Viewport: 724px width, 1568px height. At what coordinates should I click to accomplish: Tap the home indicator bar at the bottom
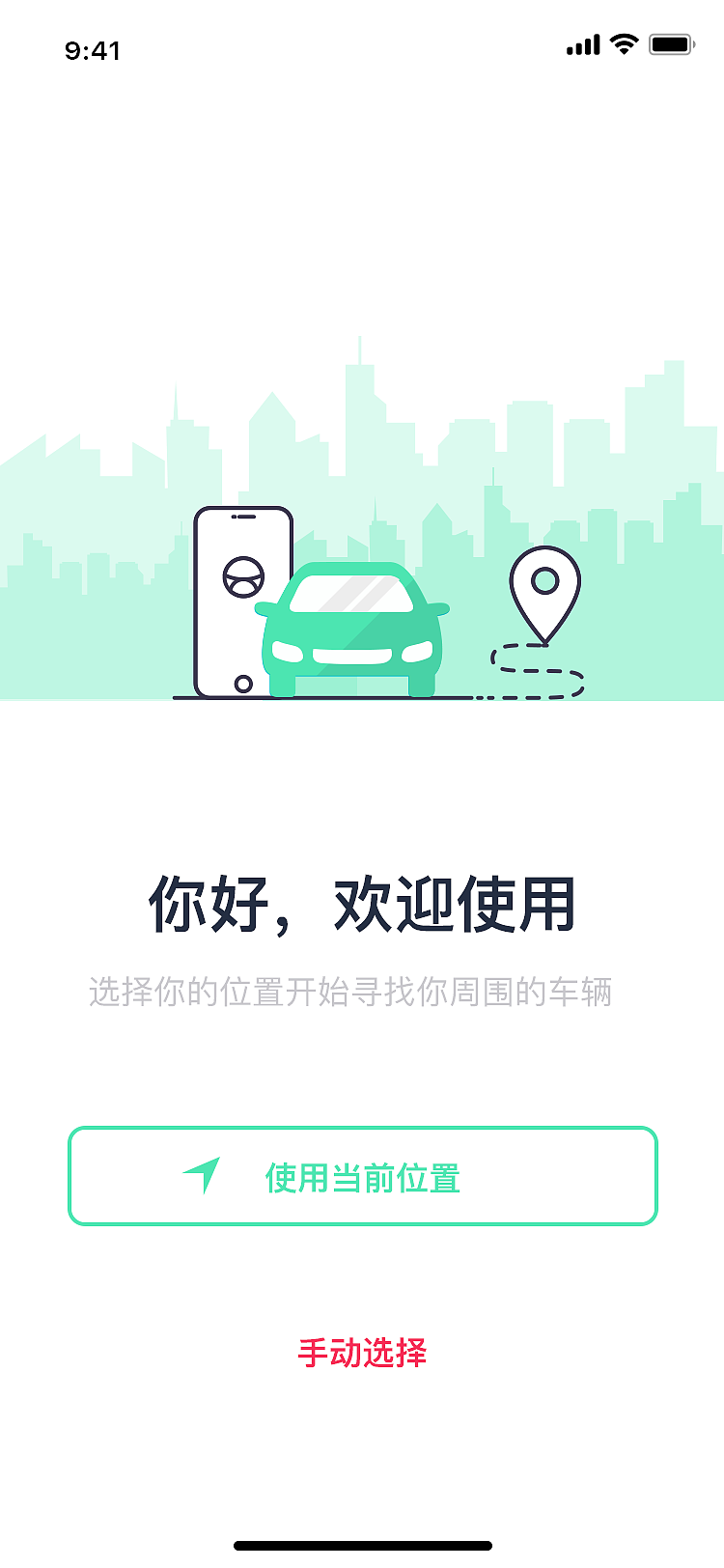coord(362,1543)
